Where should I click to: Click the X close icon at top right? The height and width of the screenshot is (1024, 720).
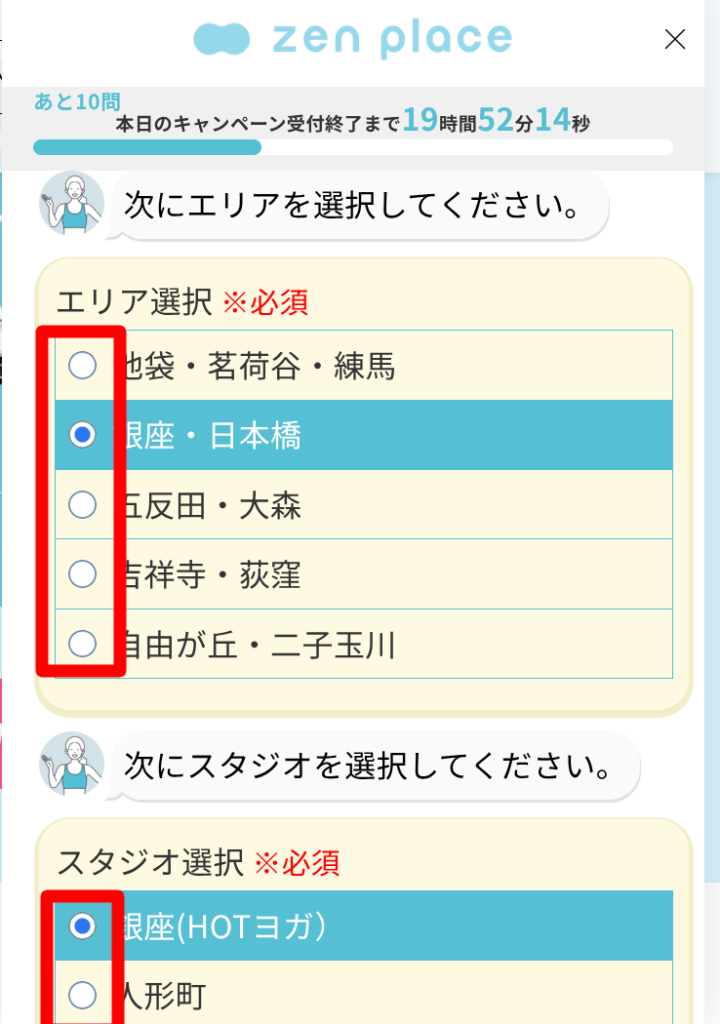675,40
